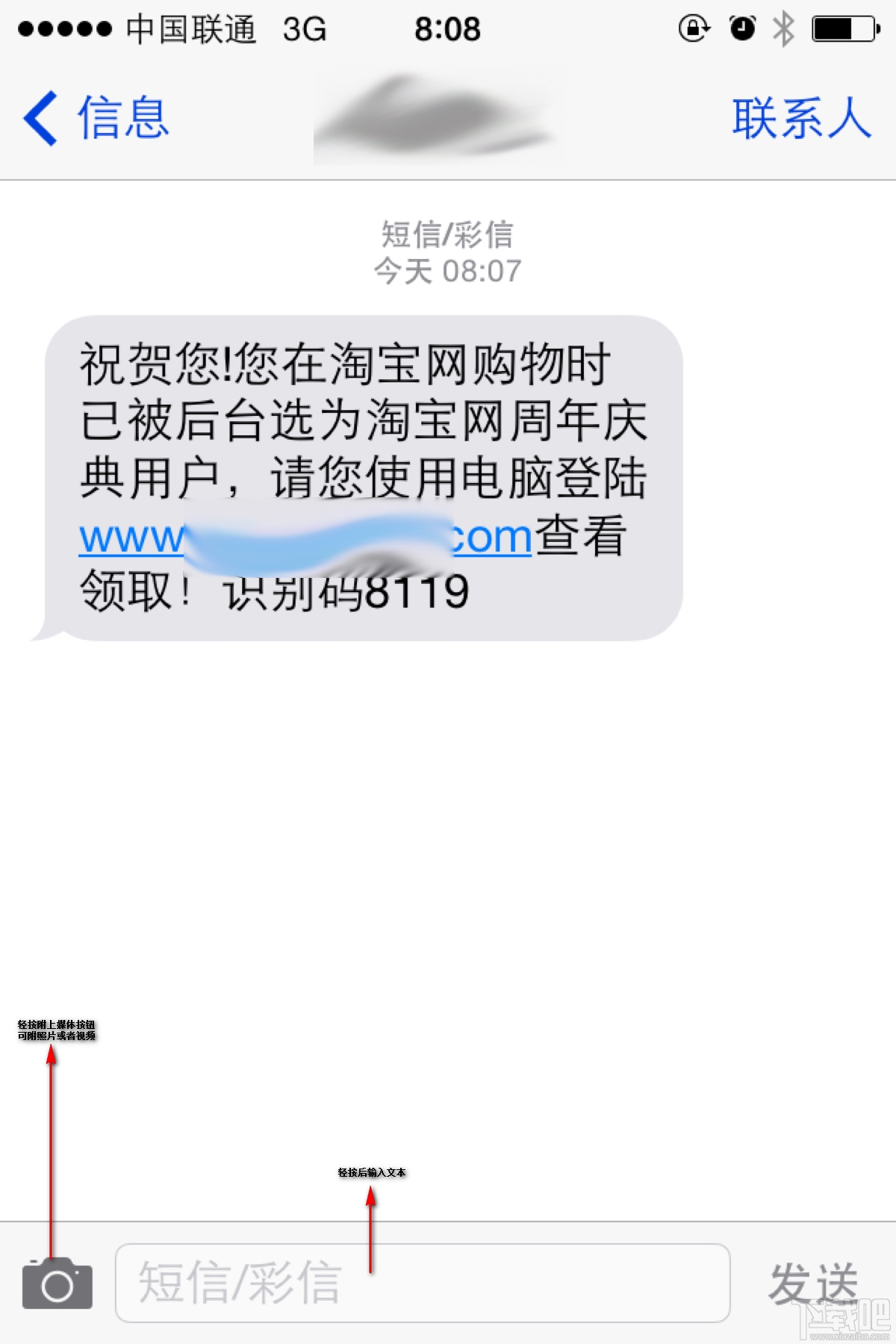
Task: Tap the back chevron next to 信息
Action: (x=41, y=119)
